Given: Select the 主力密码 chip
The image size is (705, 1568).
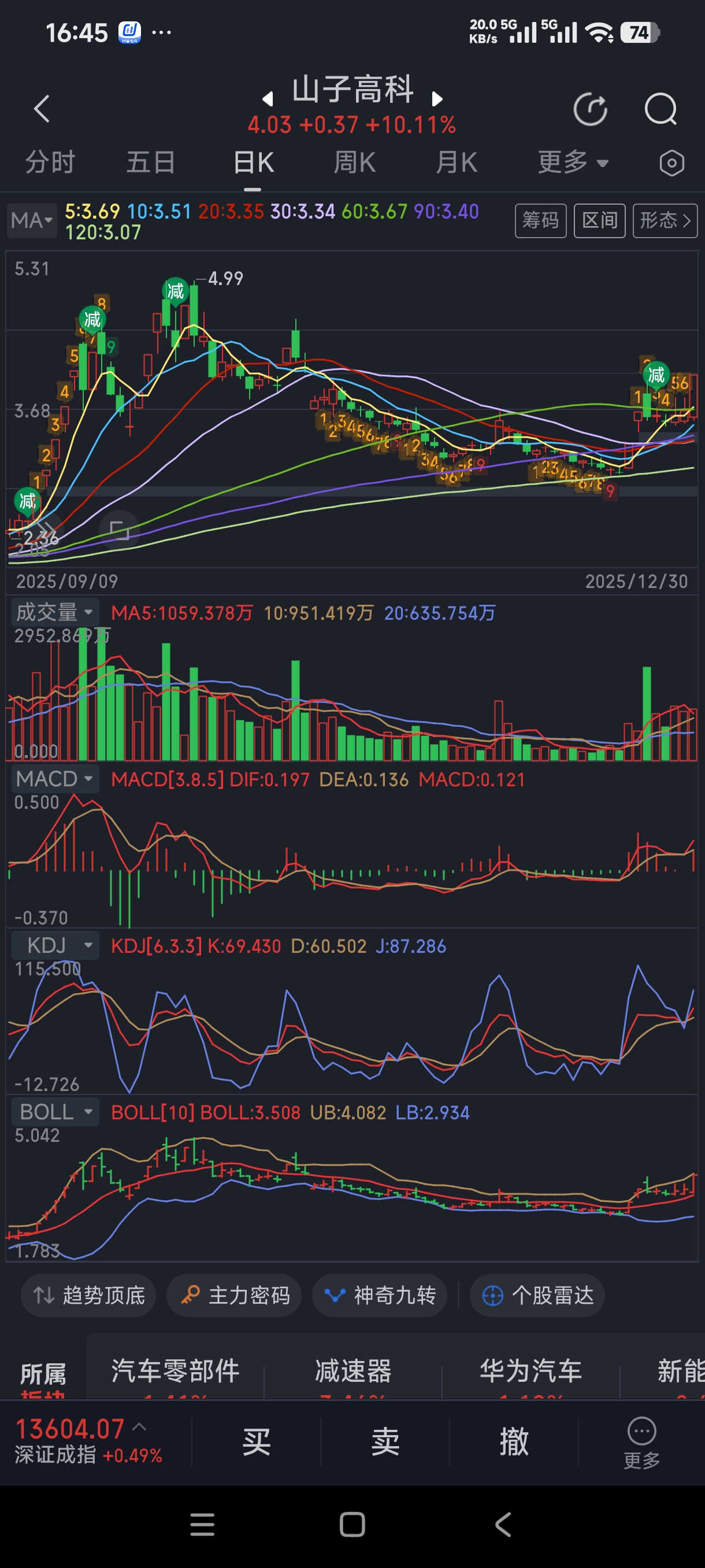Looking at the screenshot, I should click(234, 1295).
